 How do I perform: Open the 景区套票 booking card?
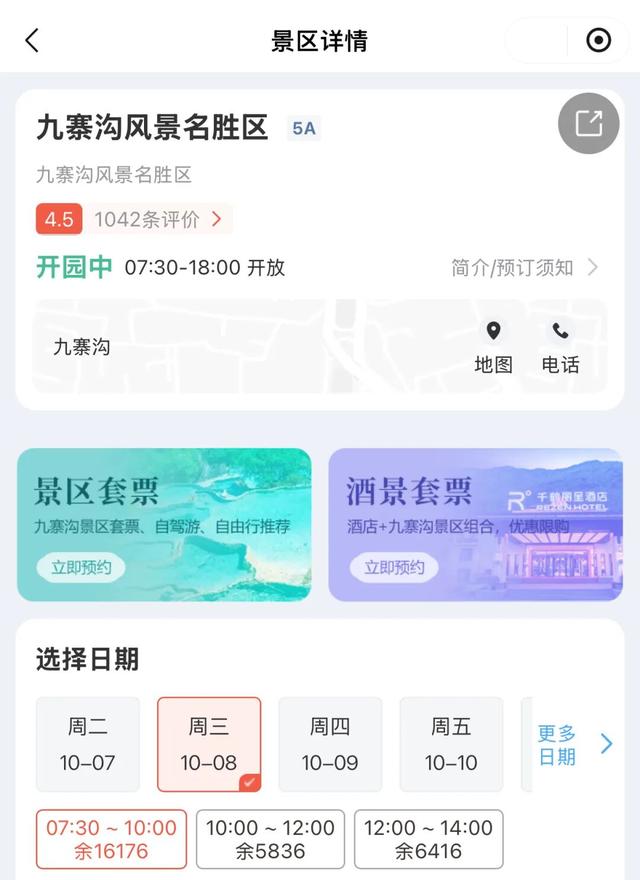click(x=164, y=524)
